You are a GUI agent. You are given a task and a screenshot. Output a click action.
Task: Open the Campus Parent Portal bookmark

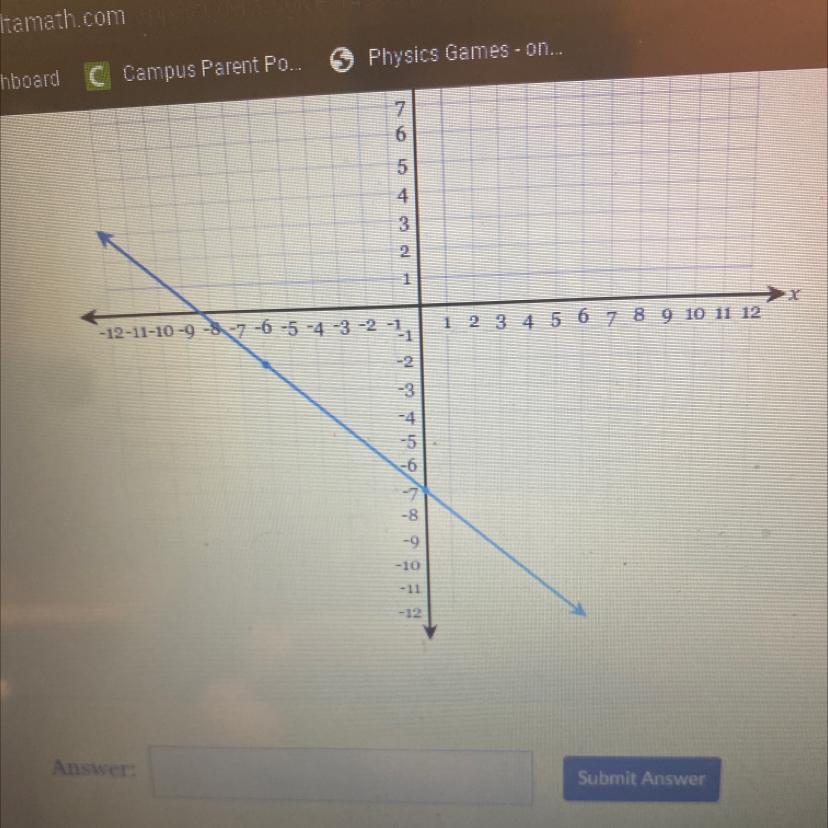point(195,72)
